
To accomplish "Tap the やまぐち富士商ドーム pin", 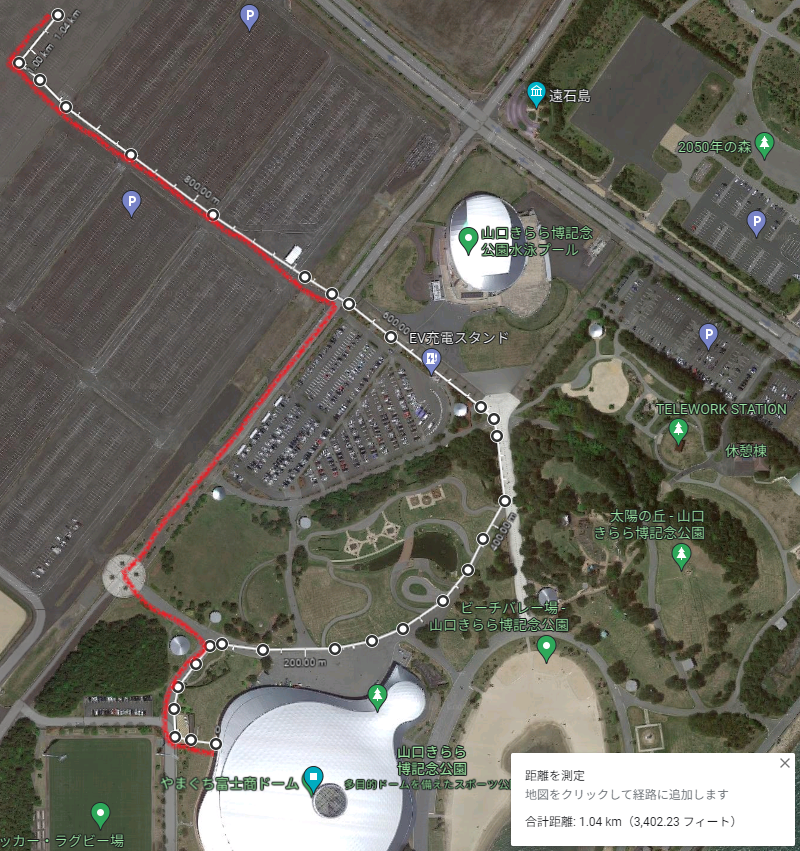I will pyautogui.click(x=313, y=780).
